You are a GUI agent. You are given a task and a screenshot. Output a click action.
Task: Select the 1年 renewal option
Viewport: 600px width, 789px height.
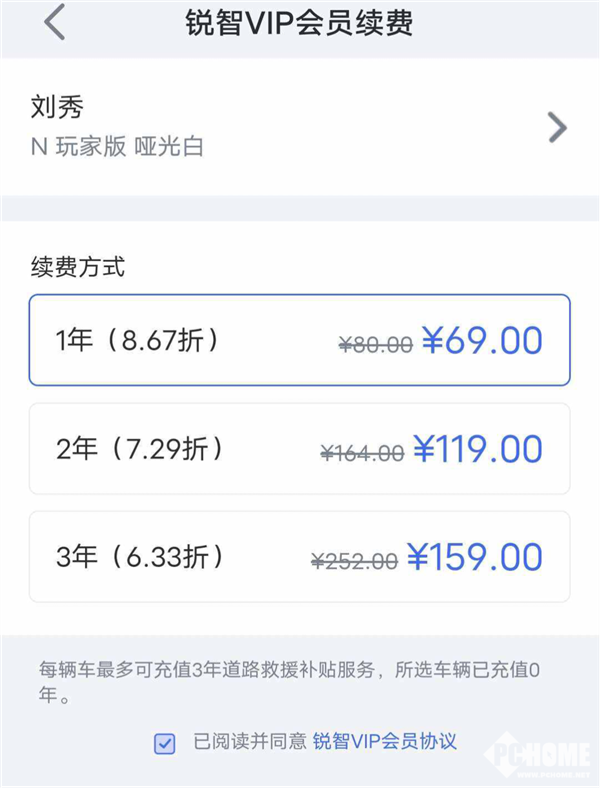(x=299, y=341)
